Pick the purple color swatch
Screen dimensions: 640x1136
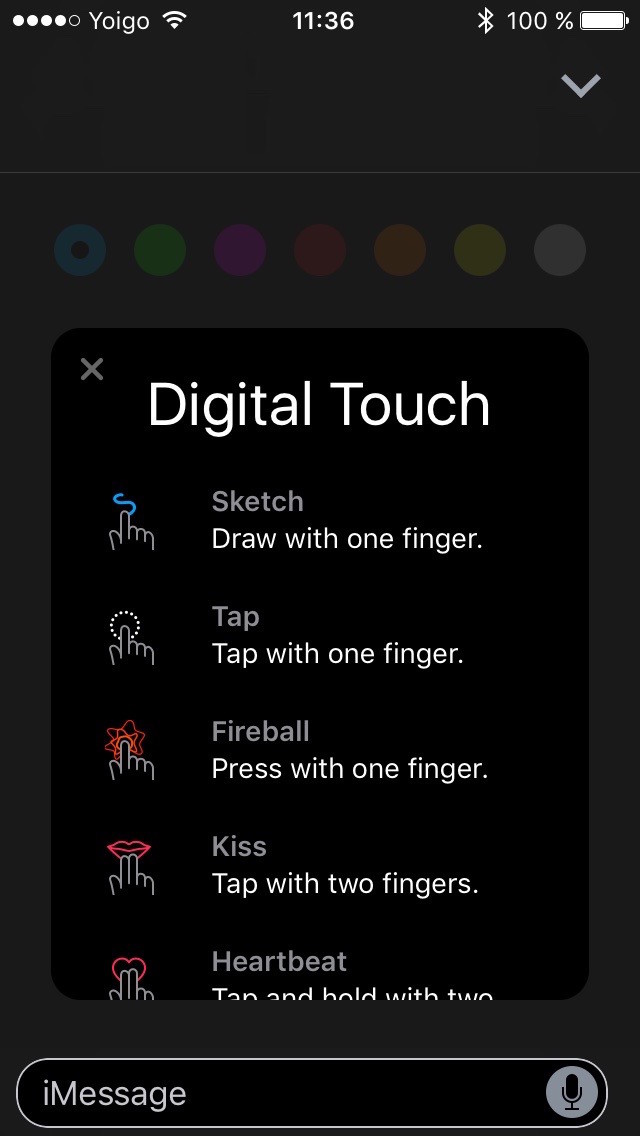pyautogui.click(x=240, y=250)
